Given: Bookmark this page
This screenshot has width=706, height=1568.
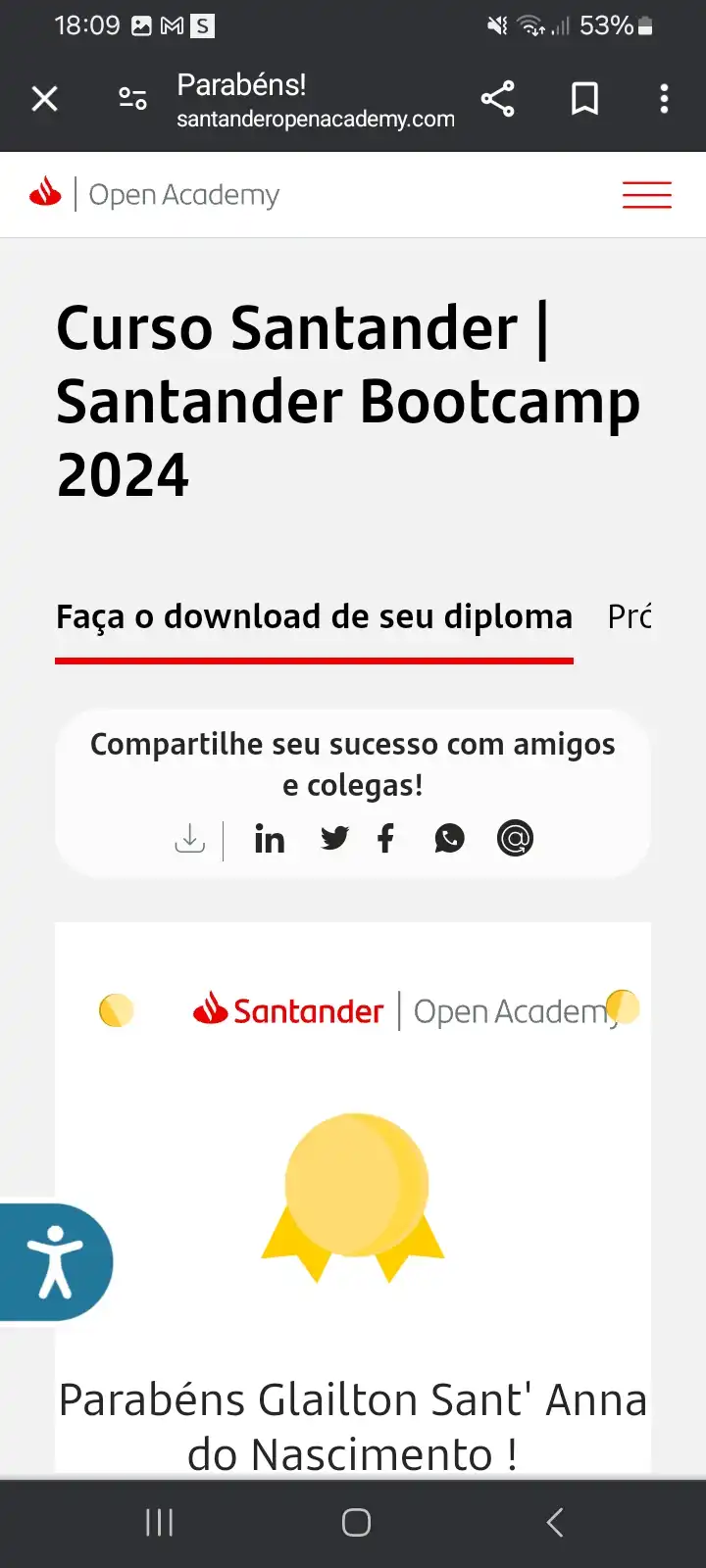Looking at the screenshot, I should 584,98.
